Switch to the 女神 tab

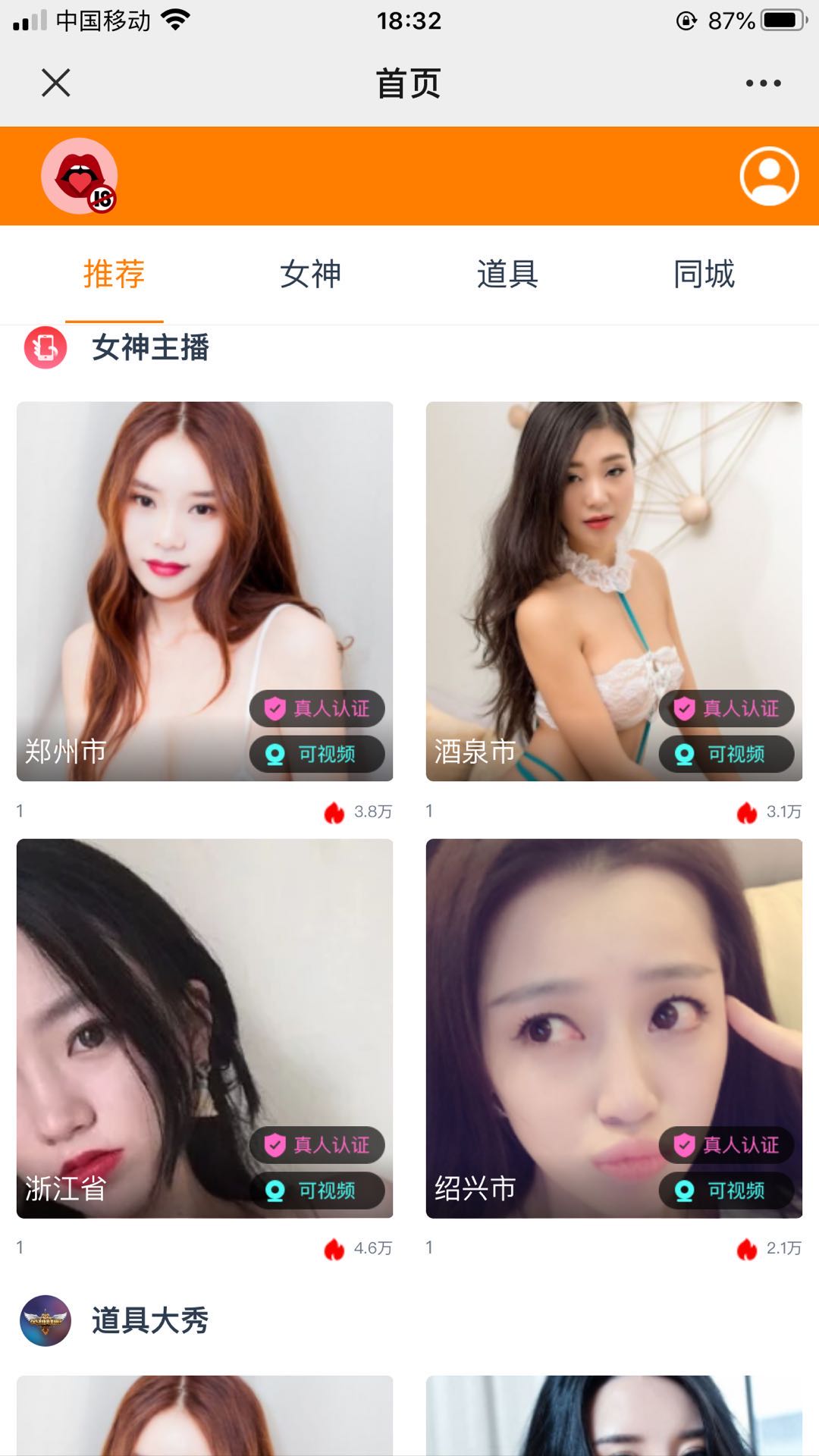[x=310, y=274]
